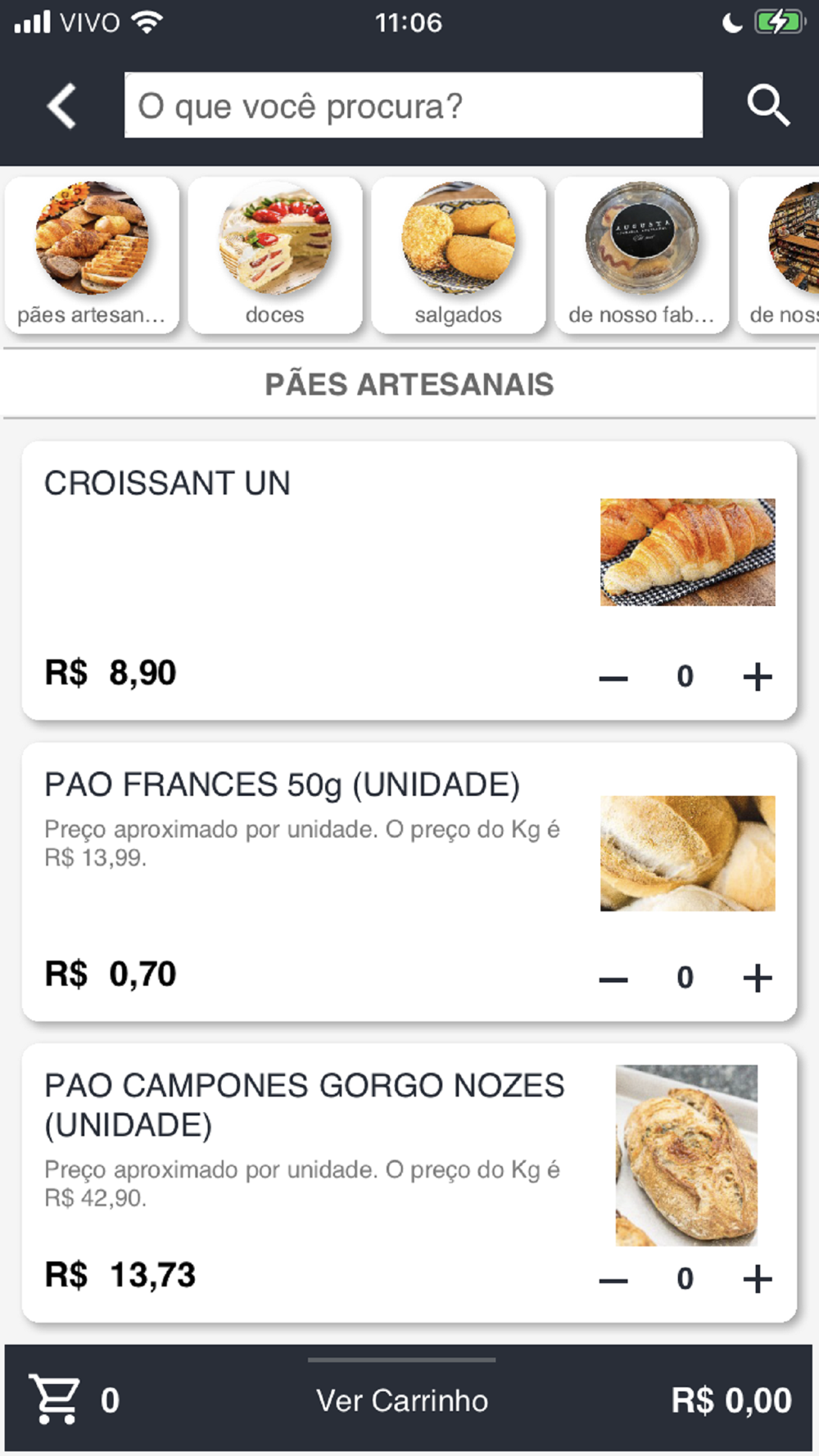
Task: Remove one PAO CAMPONES GORGO NOZES
Action: (613, 1280)
